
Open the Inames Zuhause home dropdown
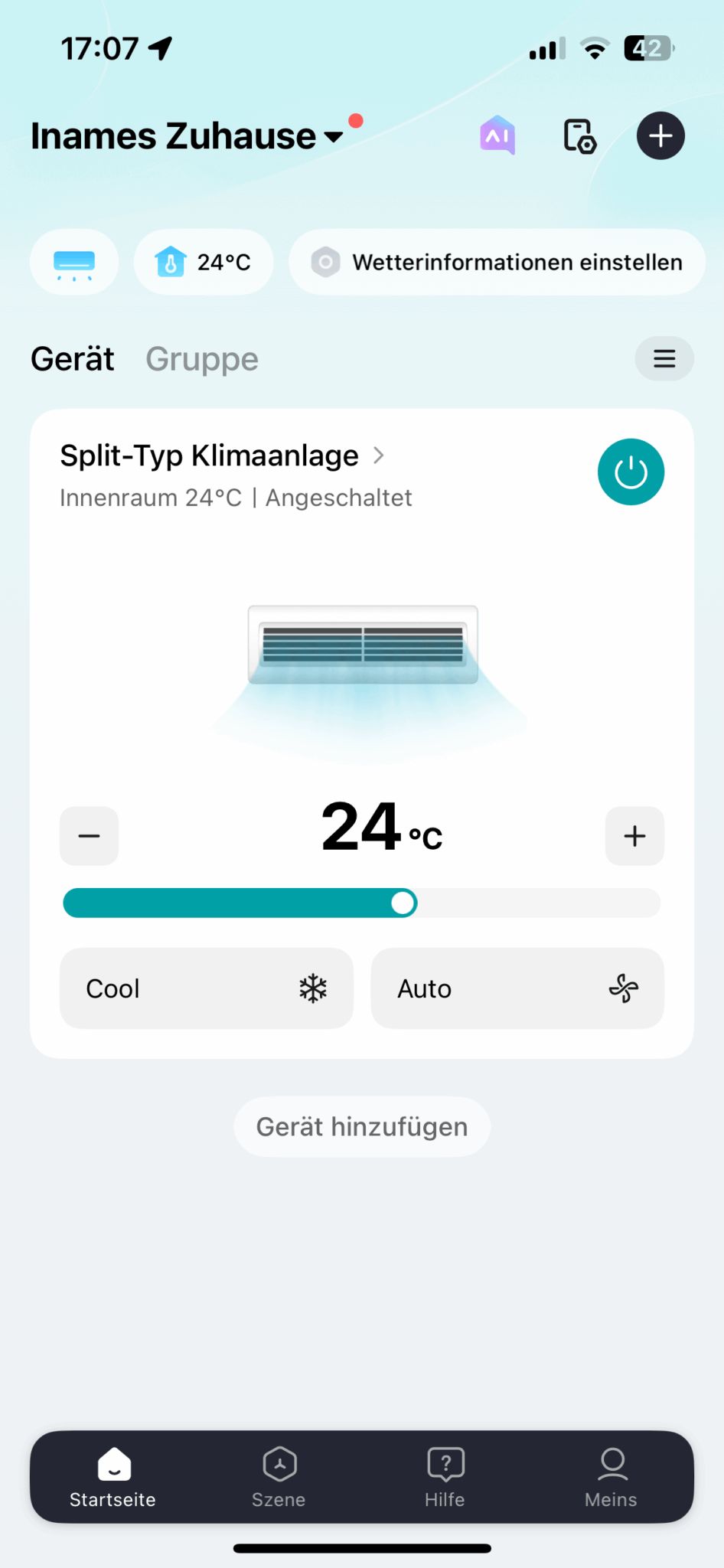click(187, 136)
